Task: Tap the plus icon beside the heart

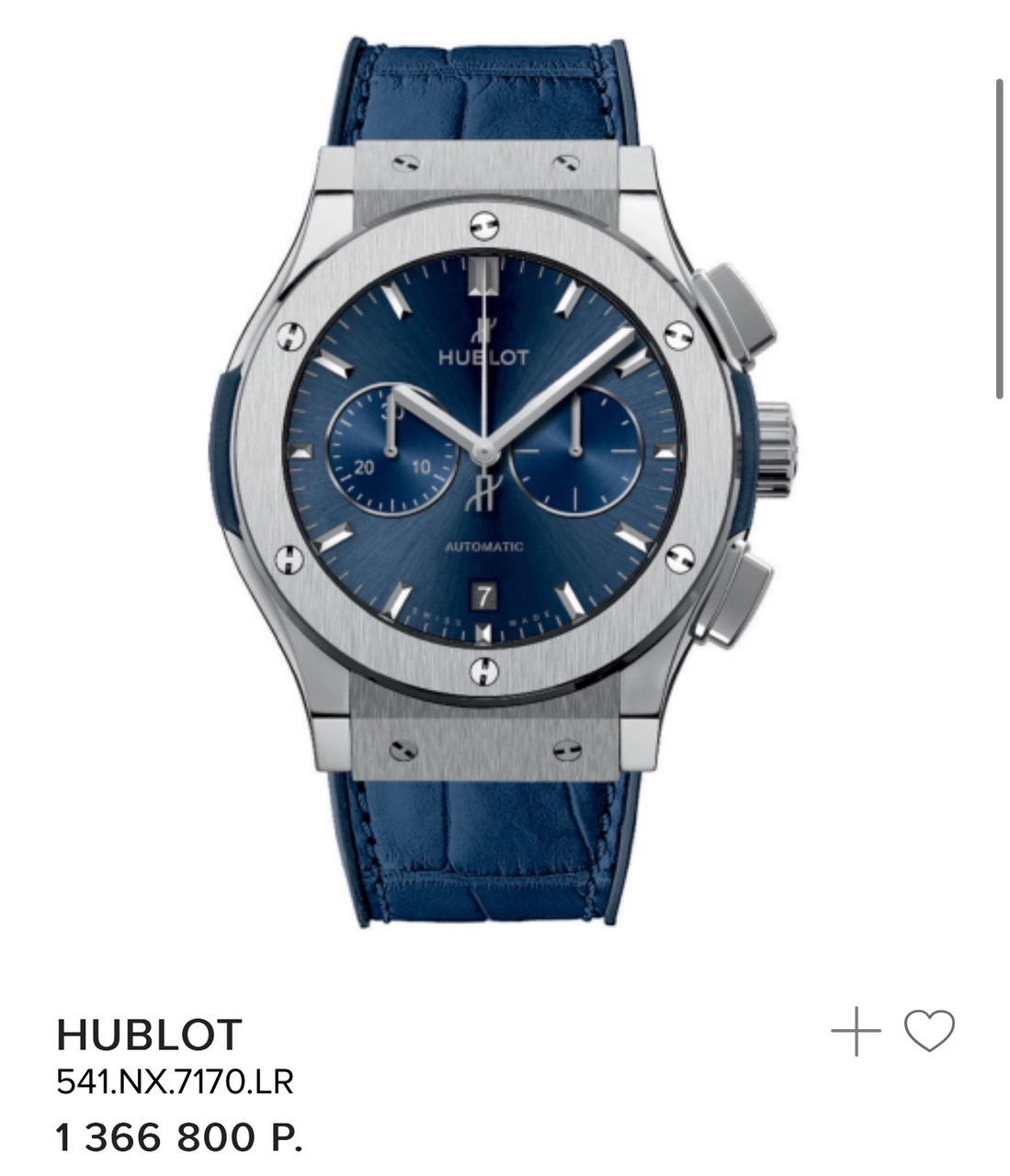Action: point(856,1031)
